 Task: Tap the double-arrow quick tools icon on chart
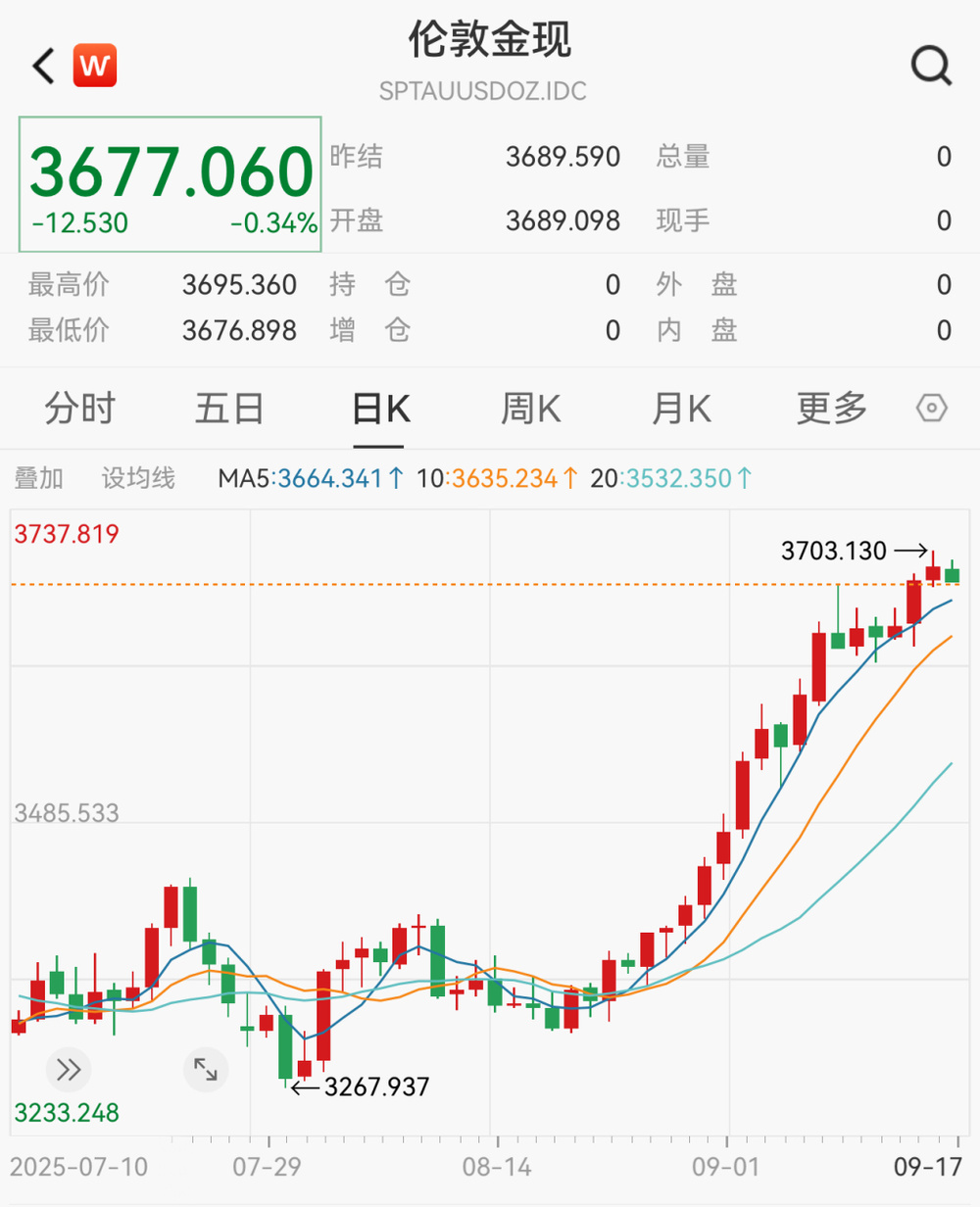(x=68, y=1069)
